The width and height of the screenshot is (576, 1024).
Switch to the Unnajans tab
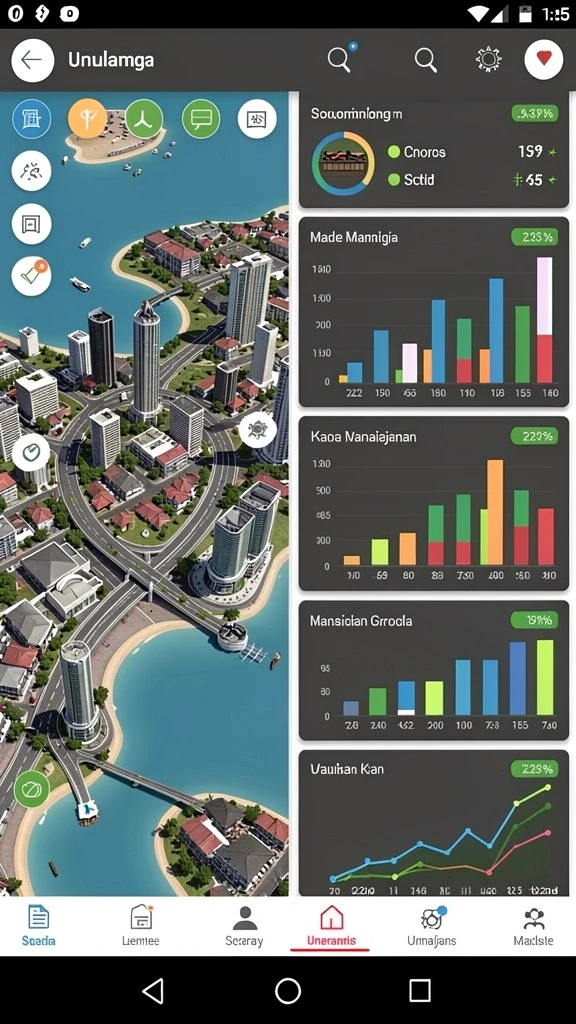(432, 926)
